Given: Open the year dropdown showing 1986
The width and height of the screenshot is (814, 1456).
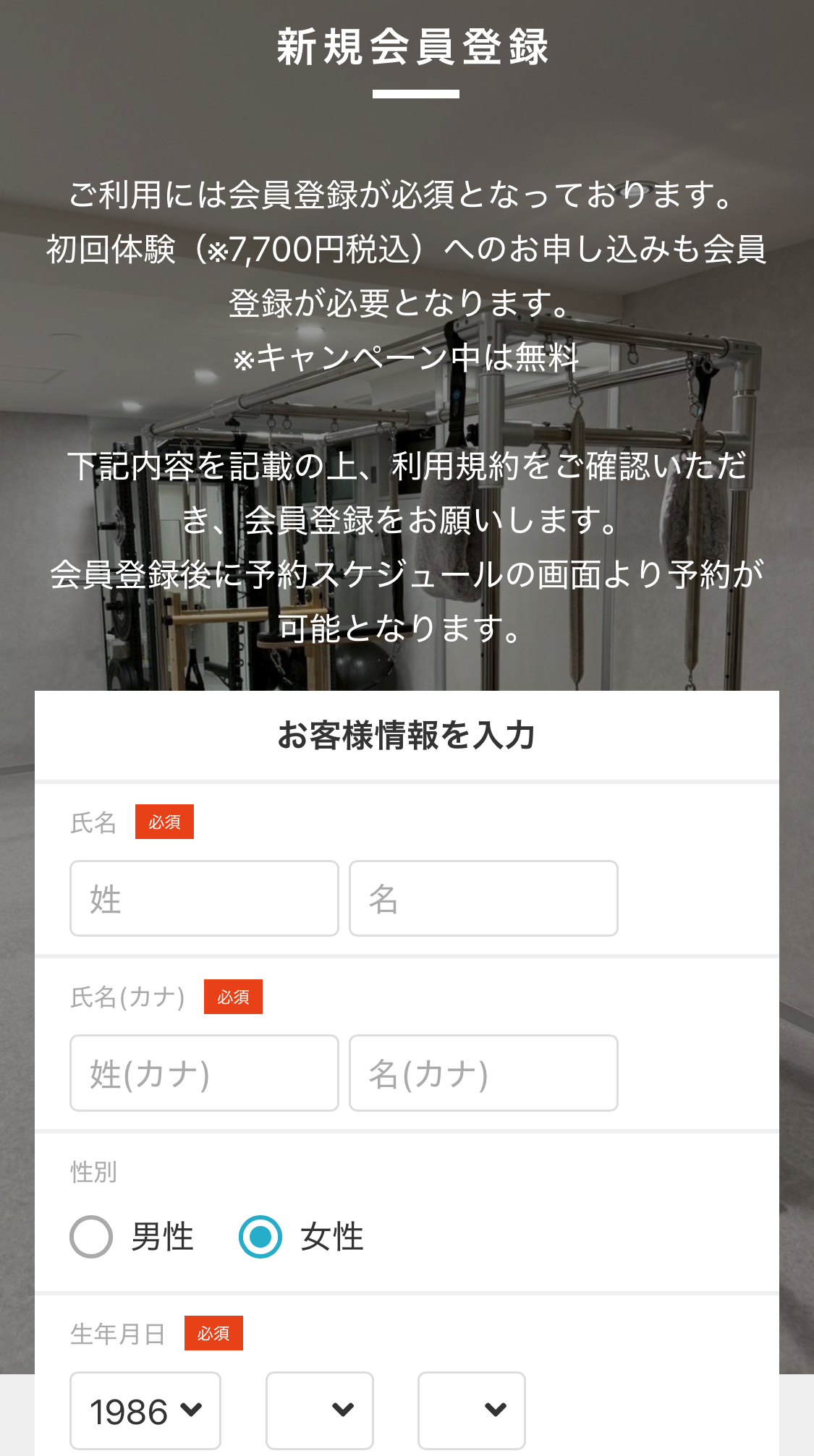Looking at the screenshot, I should (x=145, y=1410).
